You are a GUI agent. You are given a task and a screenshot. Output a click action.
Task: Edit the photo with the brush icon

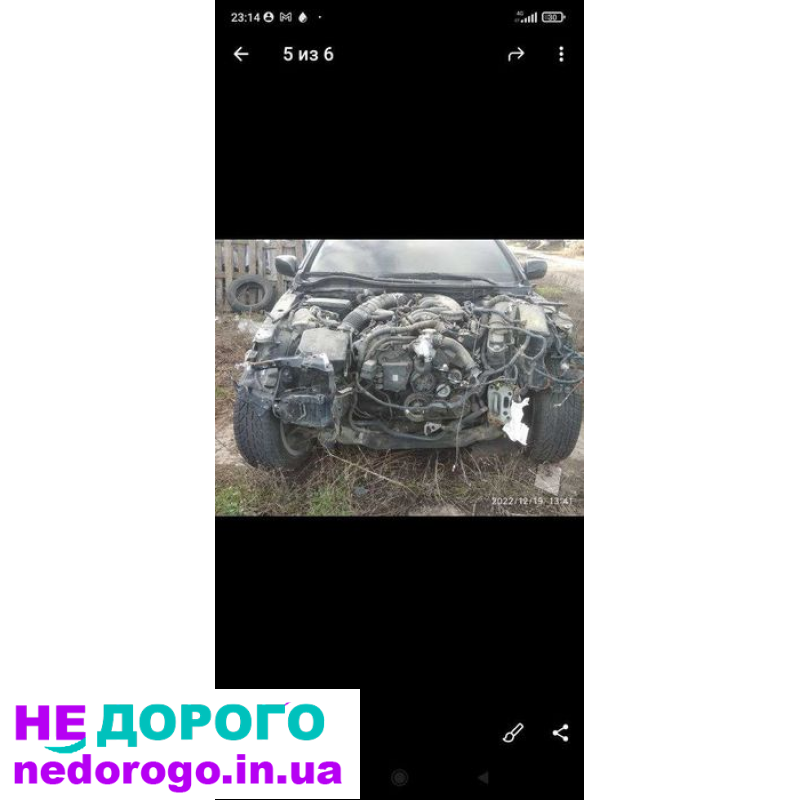[x=513, y=733]
